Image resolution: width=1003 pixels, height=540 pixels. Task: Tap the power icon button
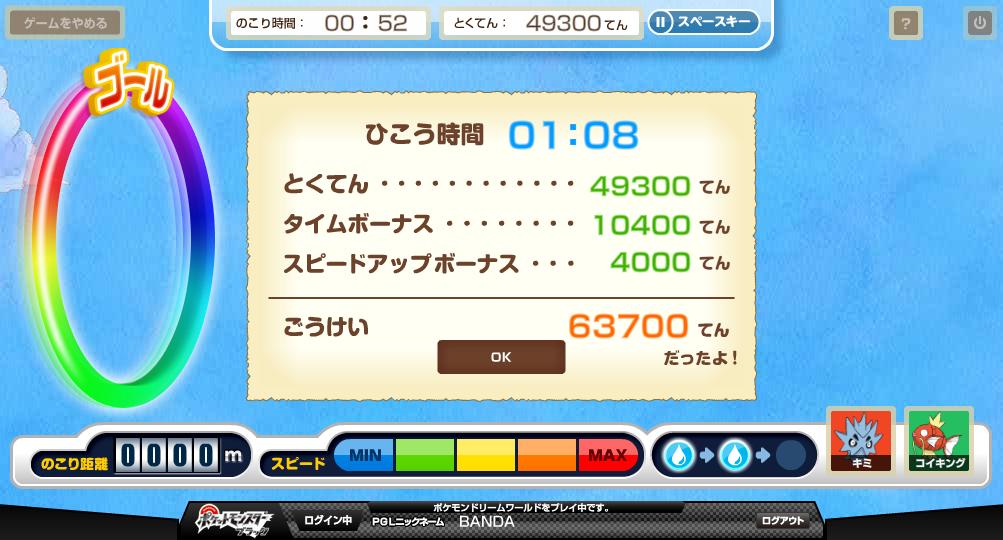click(x=979, y=23)
